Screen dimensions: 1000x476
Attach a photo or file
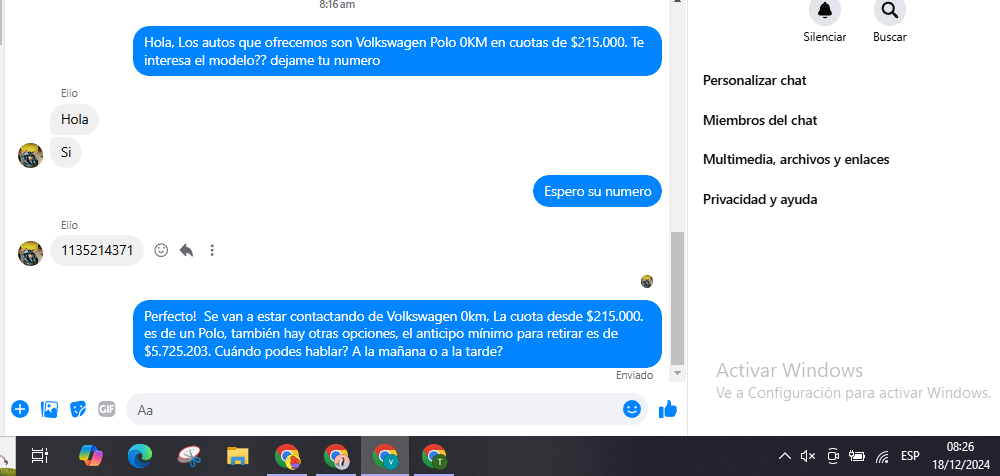tap(49, 409)
